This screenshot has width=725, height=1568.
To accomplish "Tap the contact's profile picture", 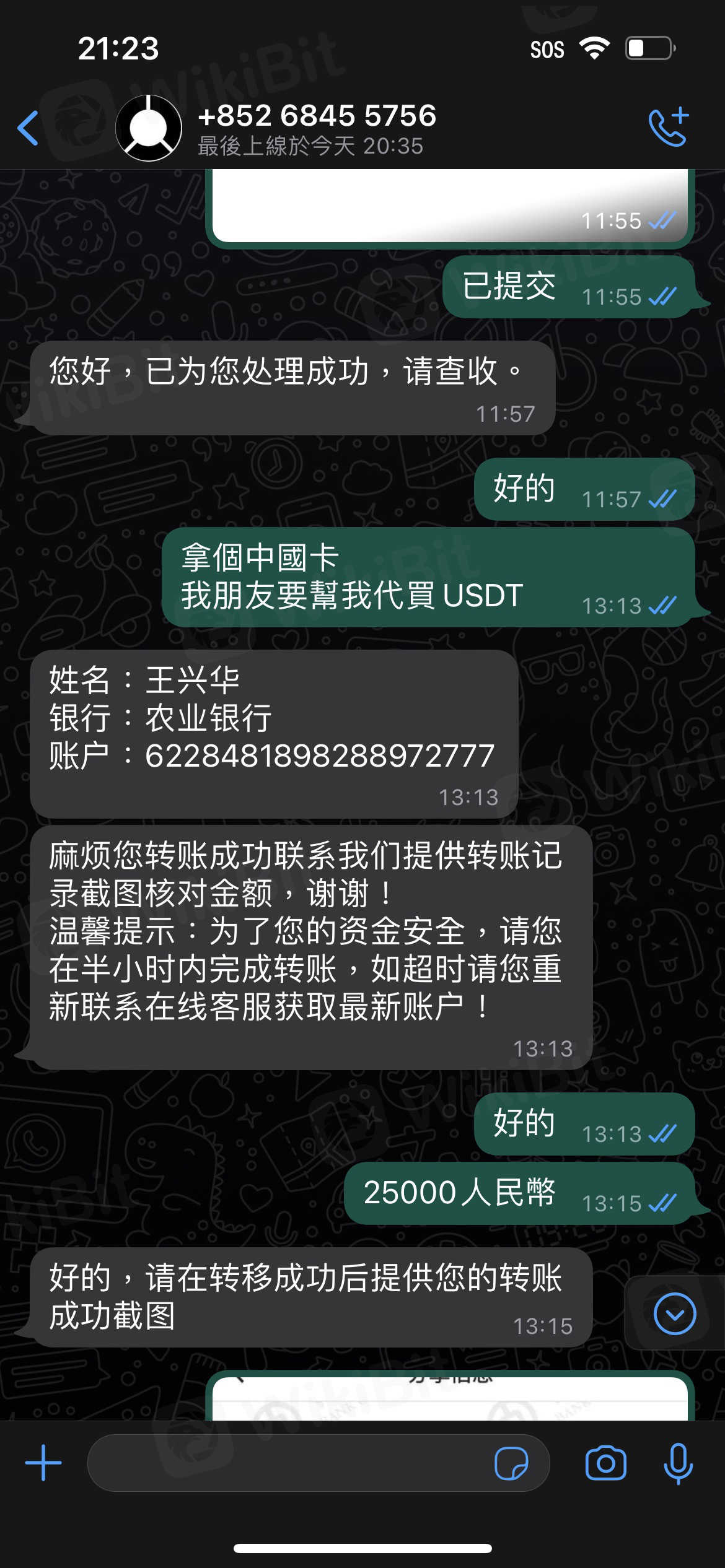I will (149, 128).
